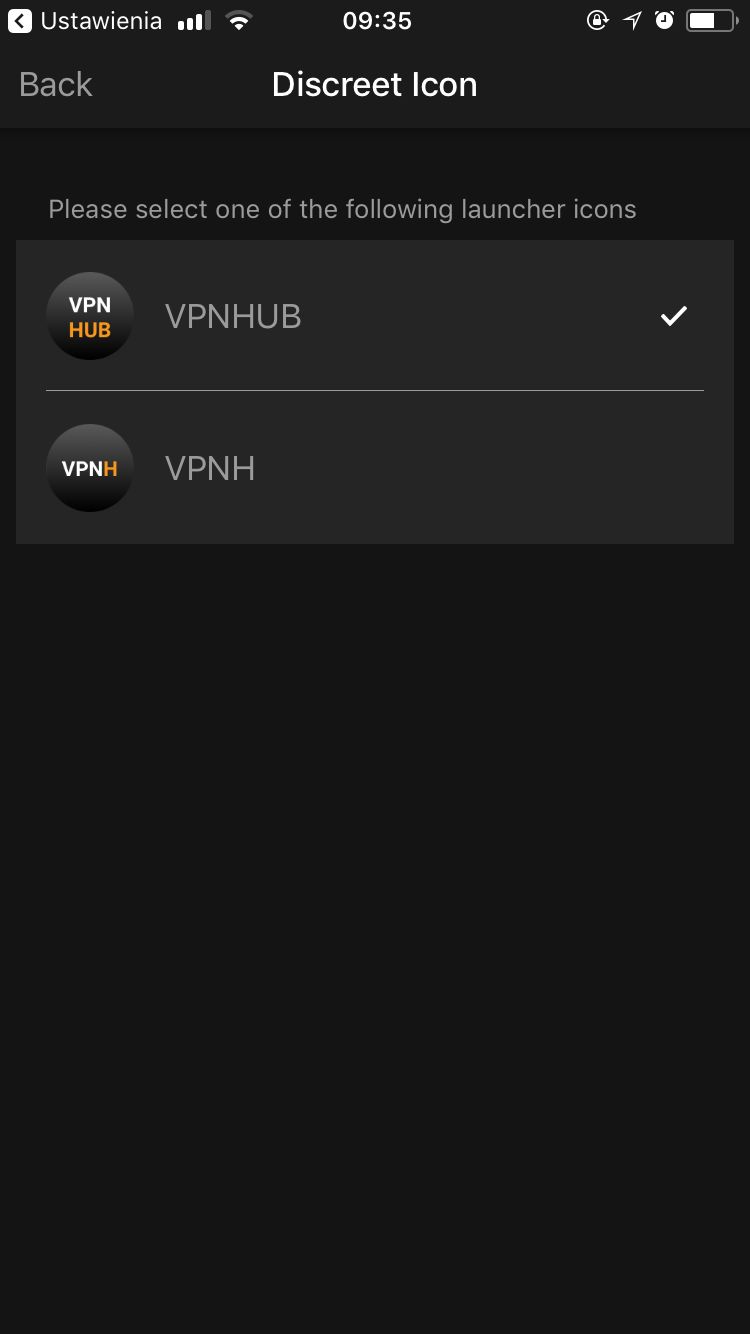Viewport: 750px width, 1334px height.
Task: Go back using the Back button
Action: 56,85
